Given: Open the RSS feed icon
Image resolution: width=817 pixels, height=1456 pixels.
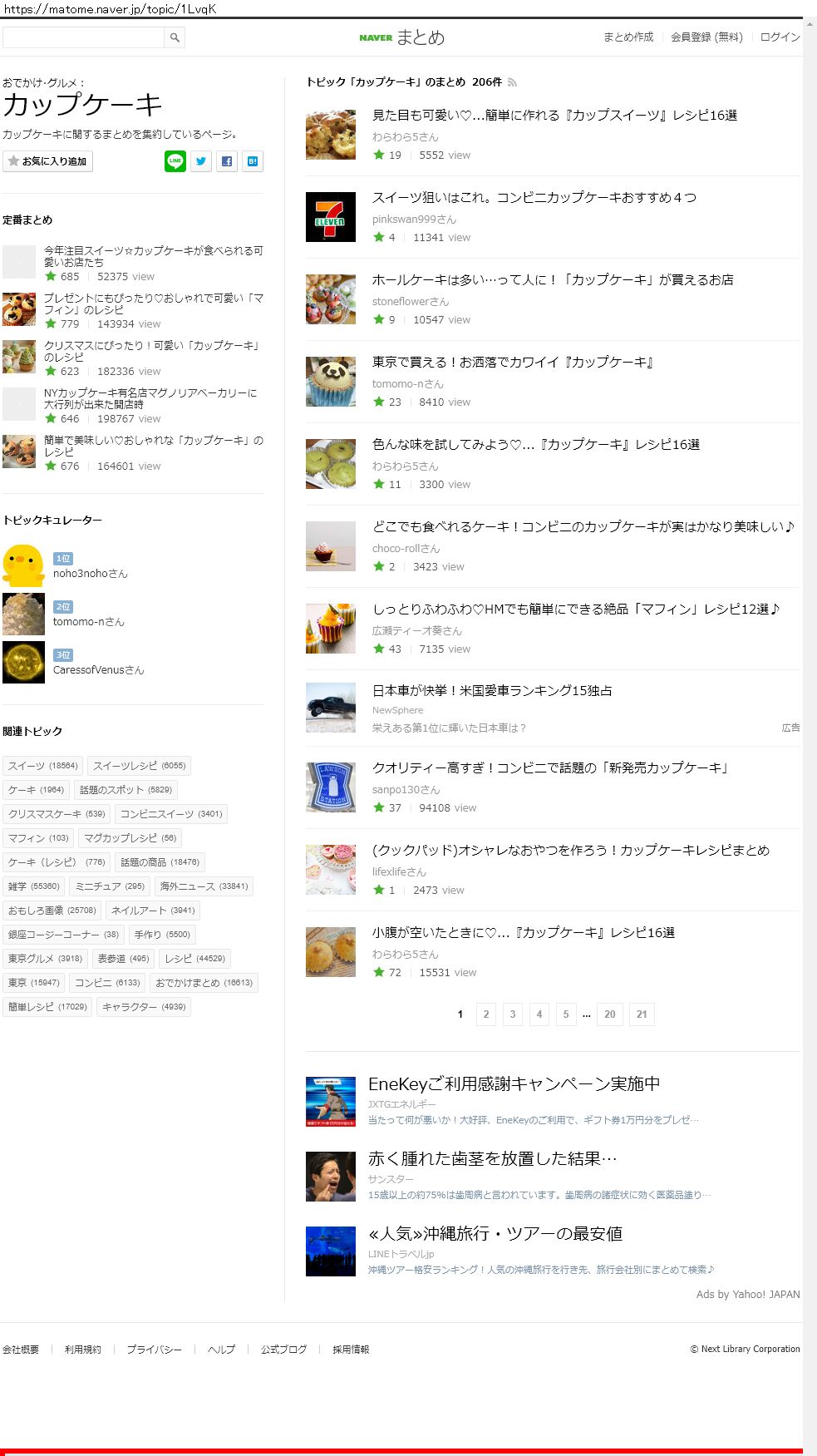Looking at the screenshot, I should point(512,82).
